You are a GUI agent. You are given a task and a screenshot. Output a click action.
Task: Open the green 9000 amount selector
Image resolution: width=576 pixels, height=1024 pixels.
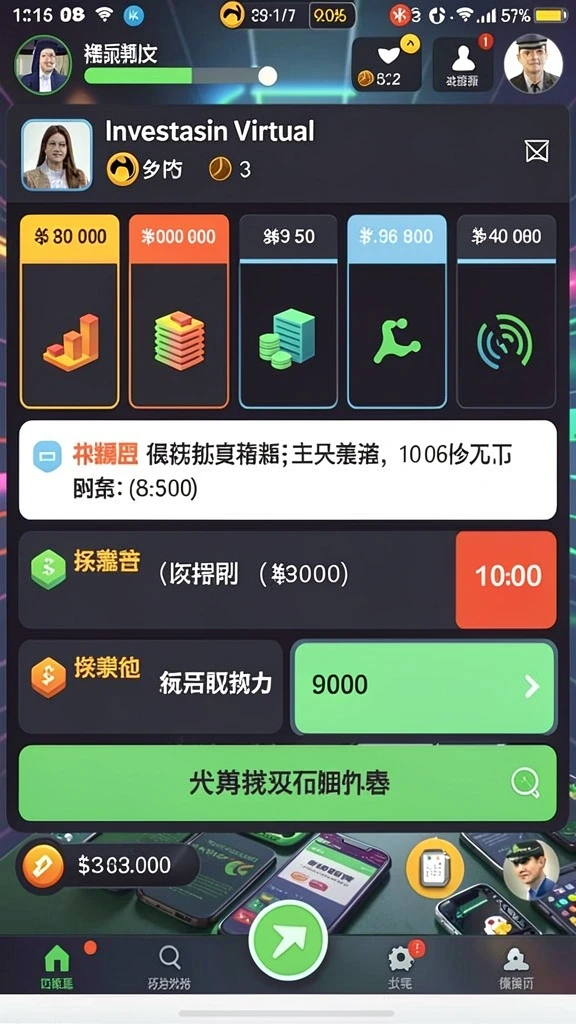424,687
